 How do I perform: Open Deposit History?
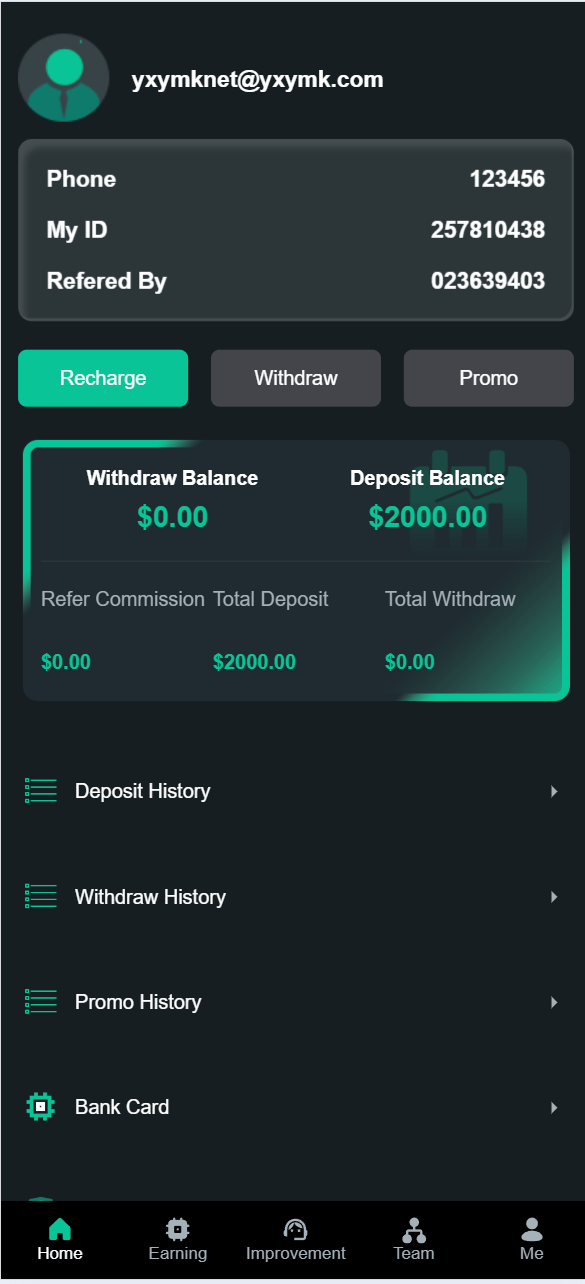(x=292, y=791)
